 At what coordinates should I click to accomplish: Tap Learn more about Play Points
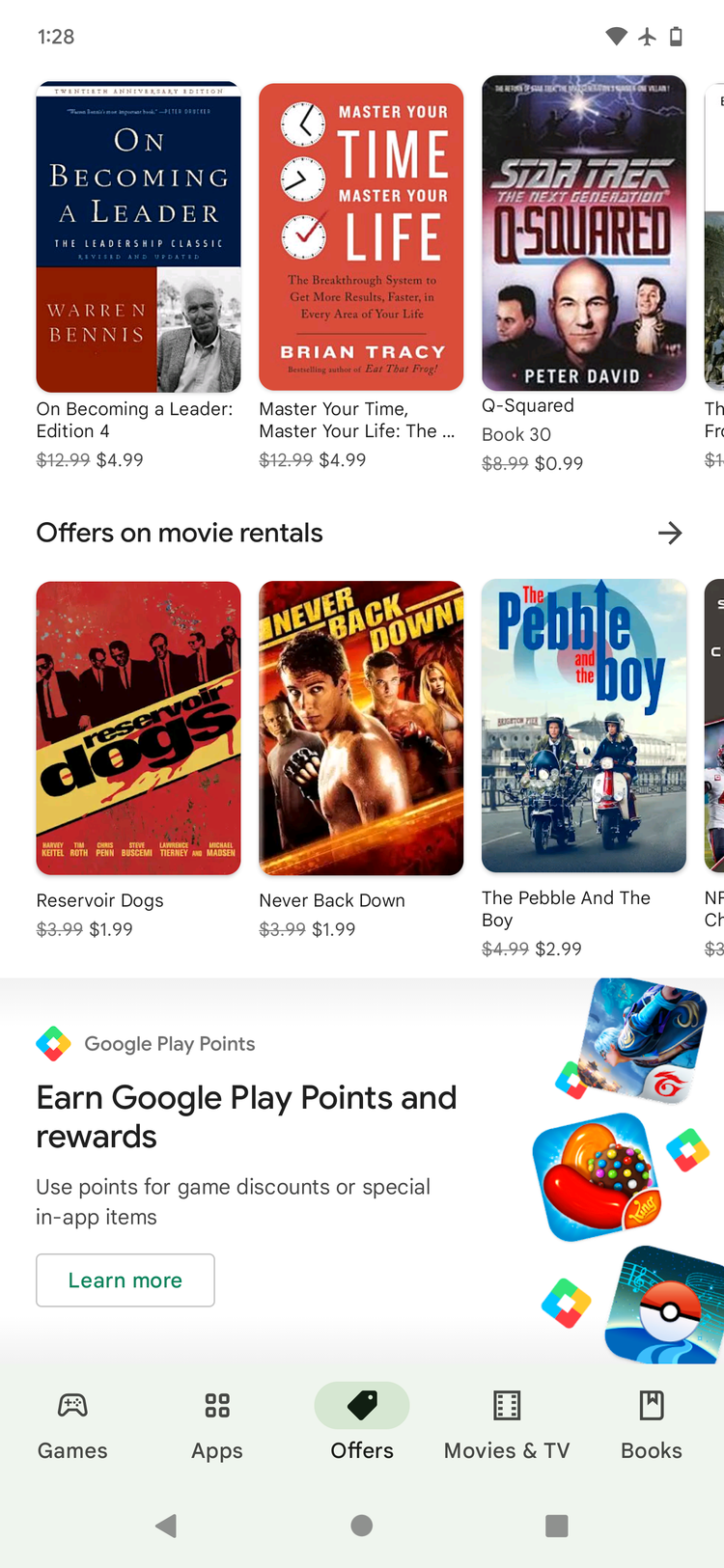coord(125,1280)
